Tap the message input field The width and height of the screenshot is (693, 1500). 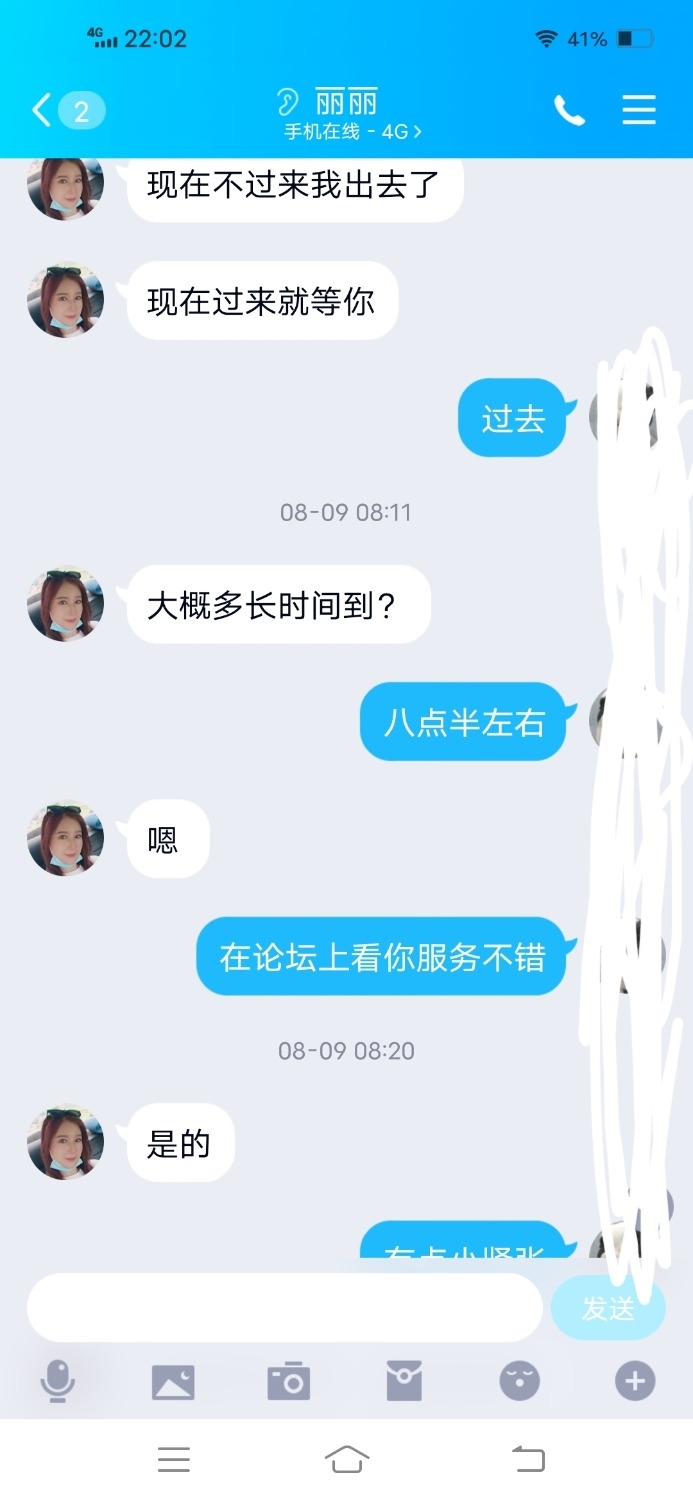[285, 1307]
